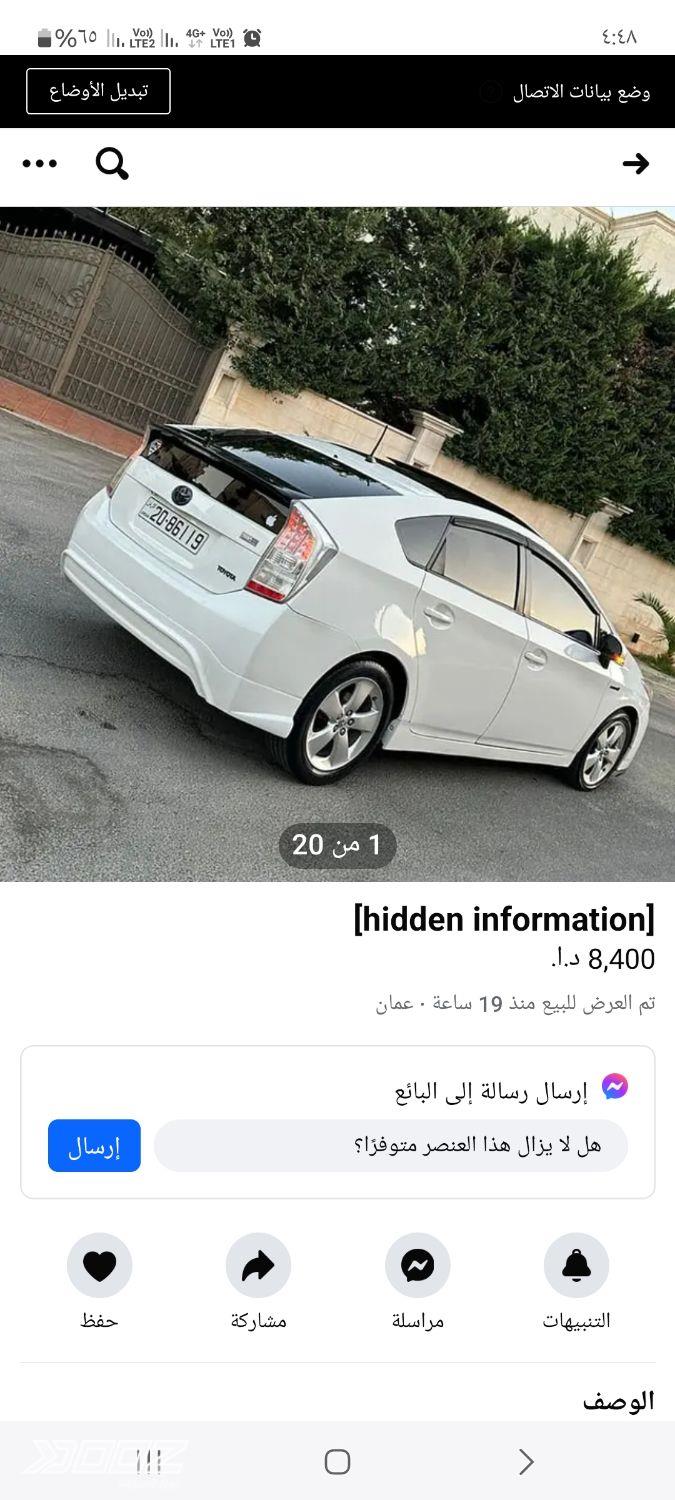Tap the تبديل الأوضاع button
This screenshot has height=1500, width=675.
click(98, 91)
